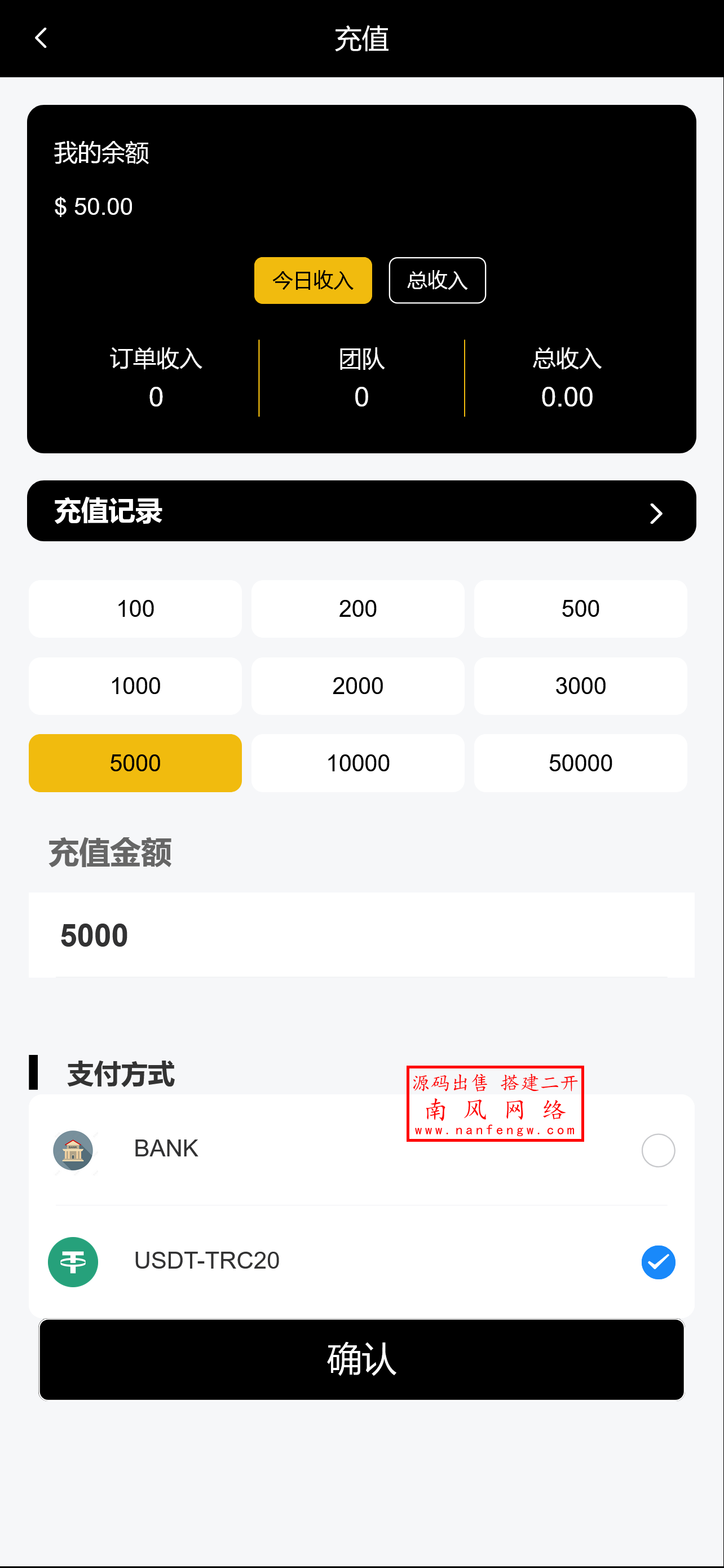Tap the back arrow on 充值 page

point(41,38)
